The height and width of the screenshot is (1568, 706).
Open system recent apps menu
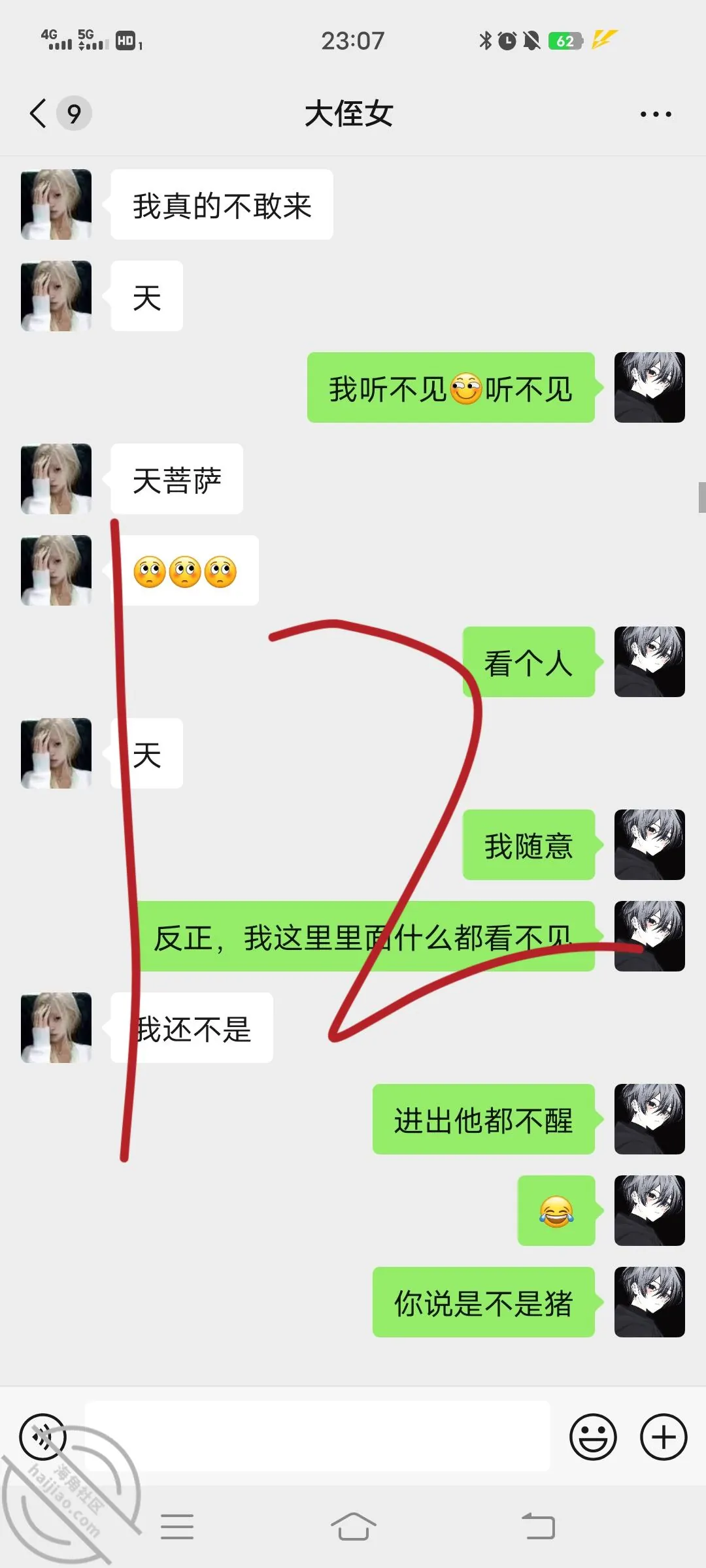pos(177,1526)
